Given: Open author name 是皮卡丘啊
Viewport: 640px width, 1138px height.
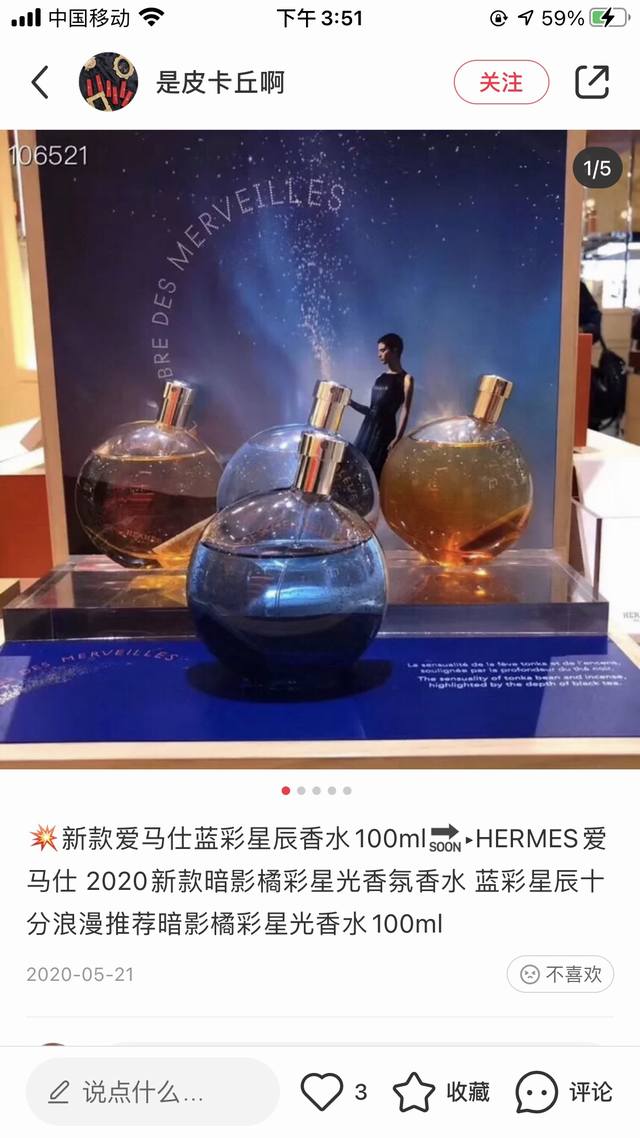Looking at the screenshot, I should coord(220,82).
